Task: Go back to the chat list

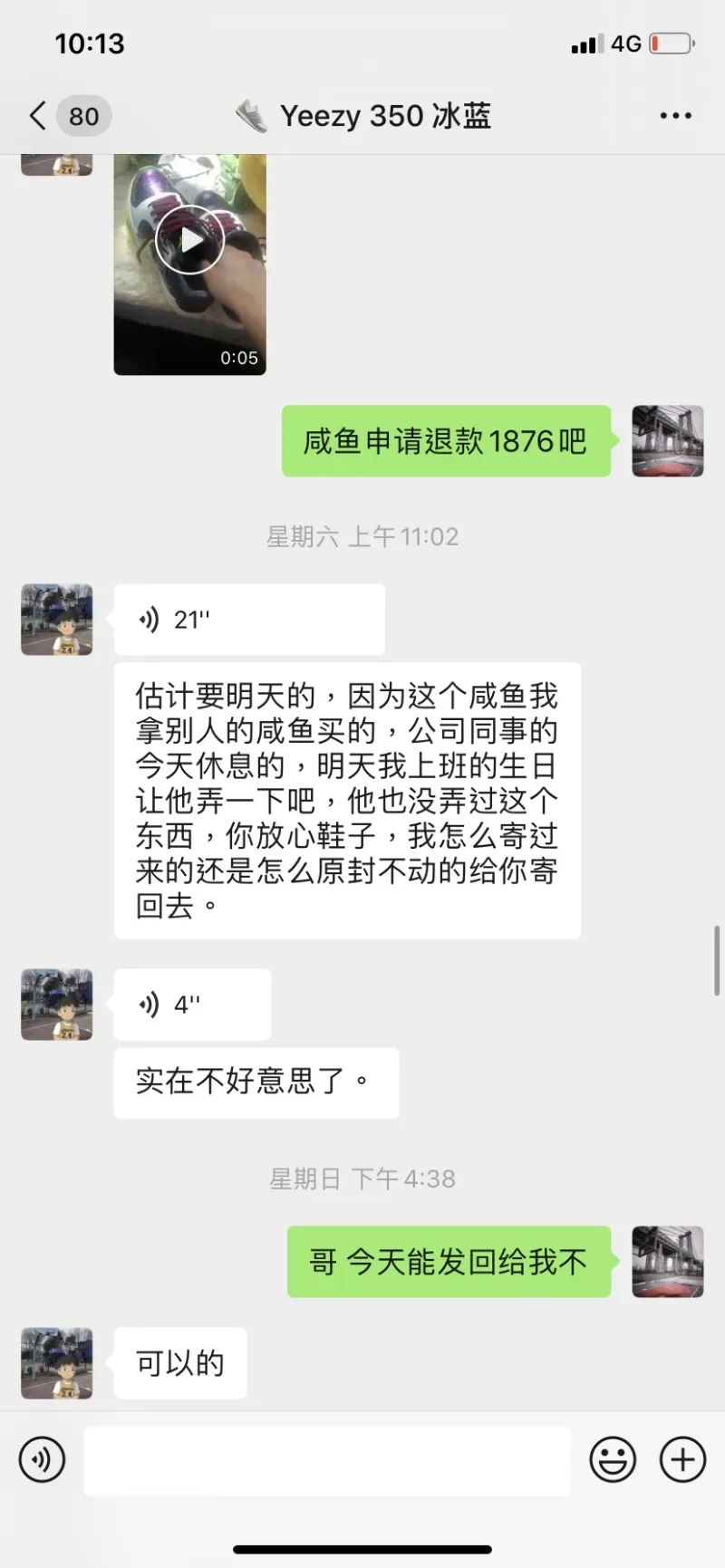Action: [x=38, y=116]
